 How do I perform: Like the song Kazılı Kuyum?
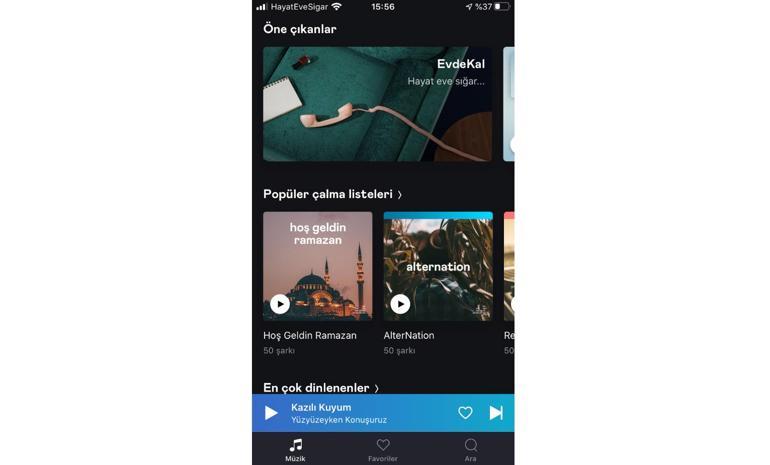click(x=465, y=413)
